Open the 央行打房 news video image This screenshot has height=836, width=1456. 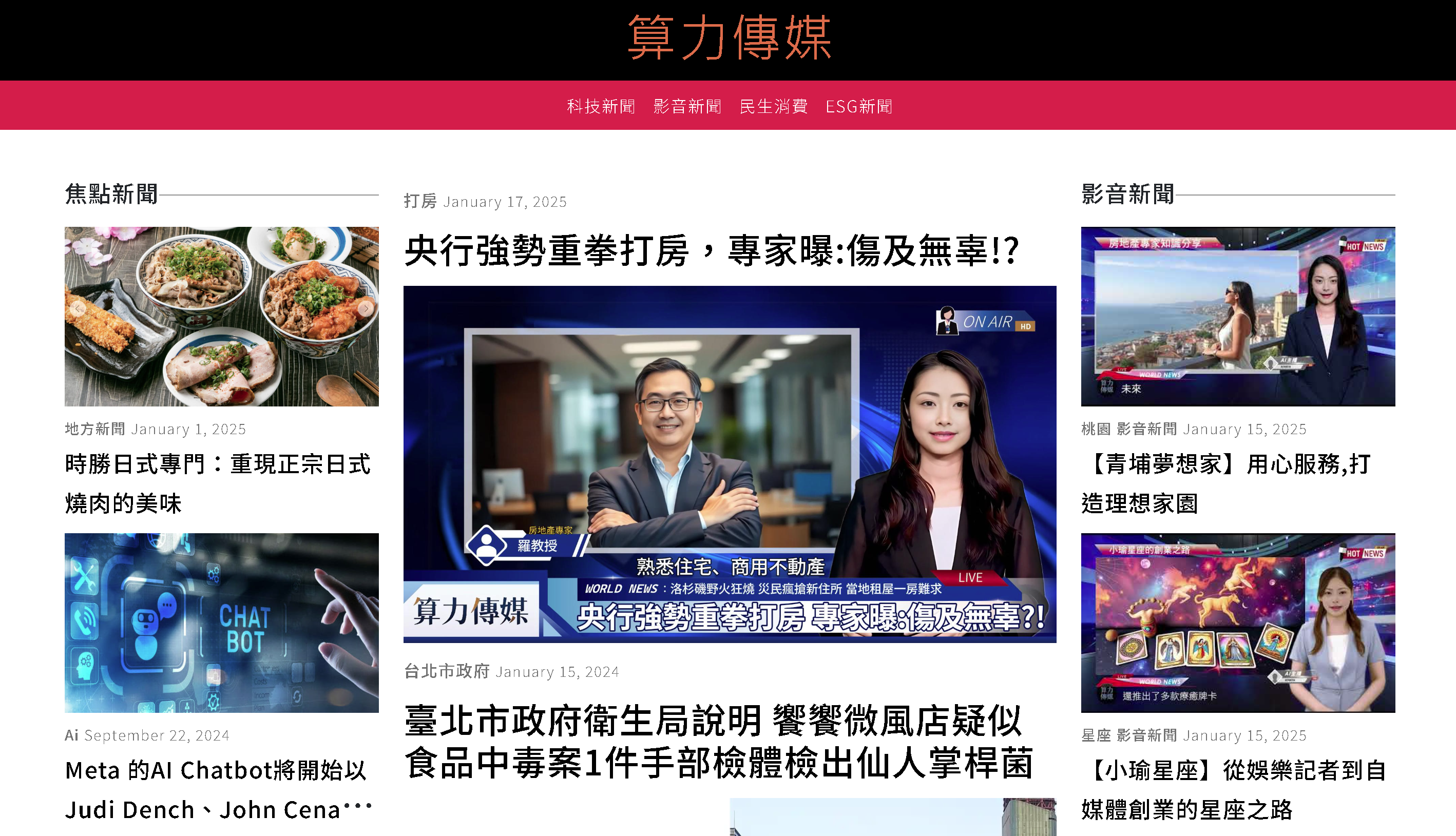(x=729, y=463)
